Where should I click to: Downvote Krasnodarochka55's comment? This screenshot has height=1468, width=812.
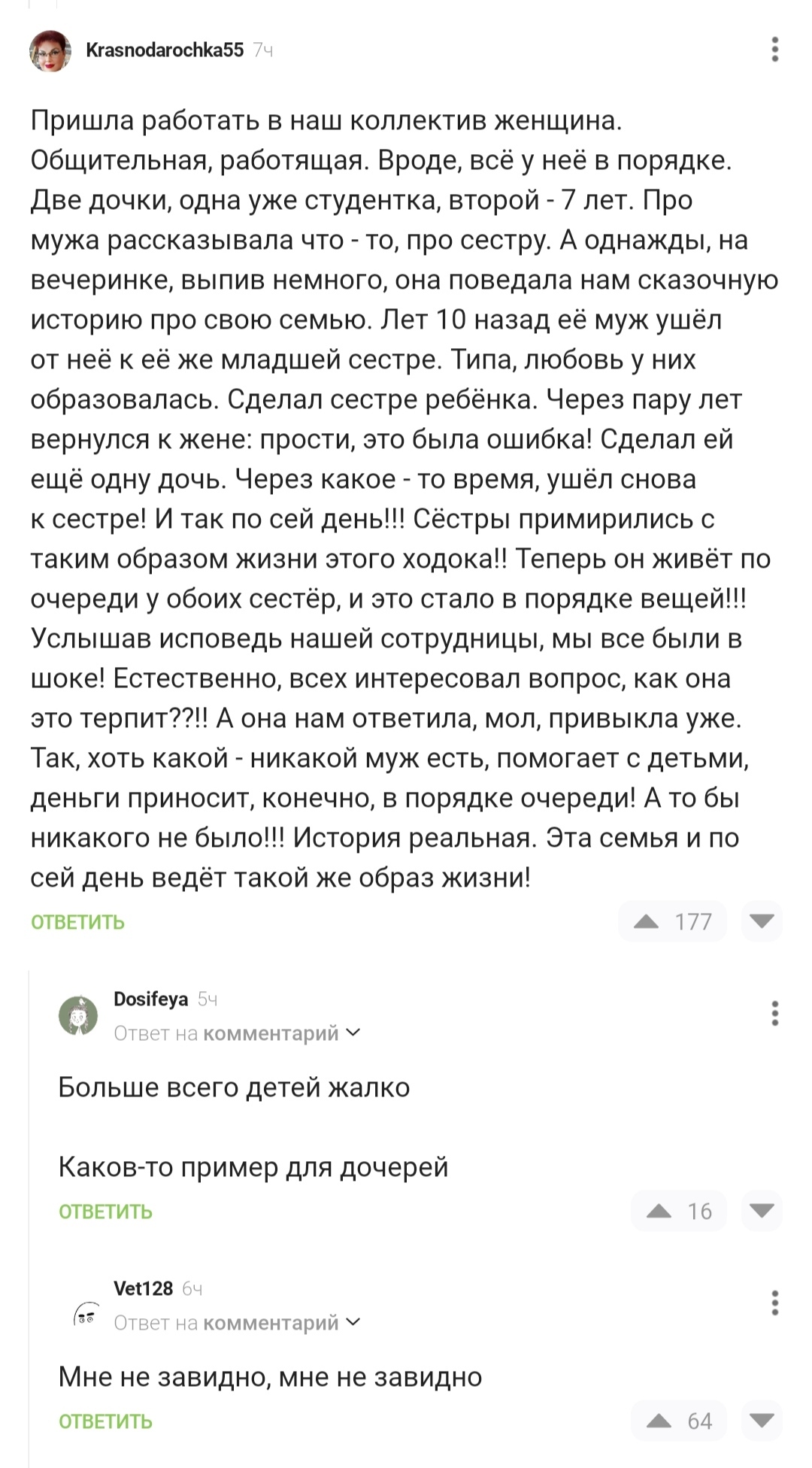pos(762,921)
